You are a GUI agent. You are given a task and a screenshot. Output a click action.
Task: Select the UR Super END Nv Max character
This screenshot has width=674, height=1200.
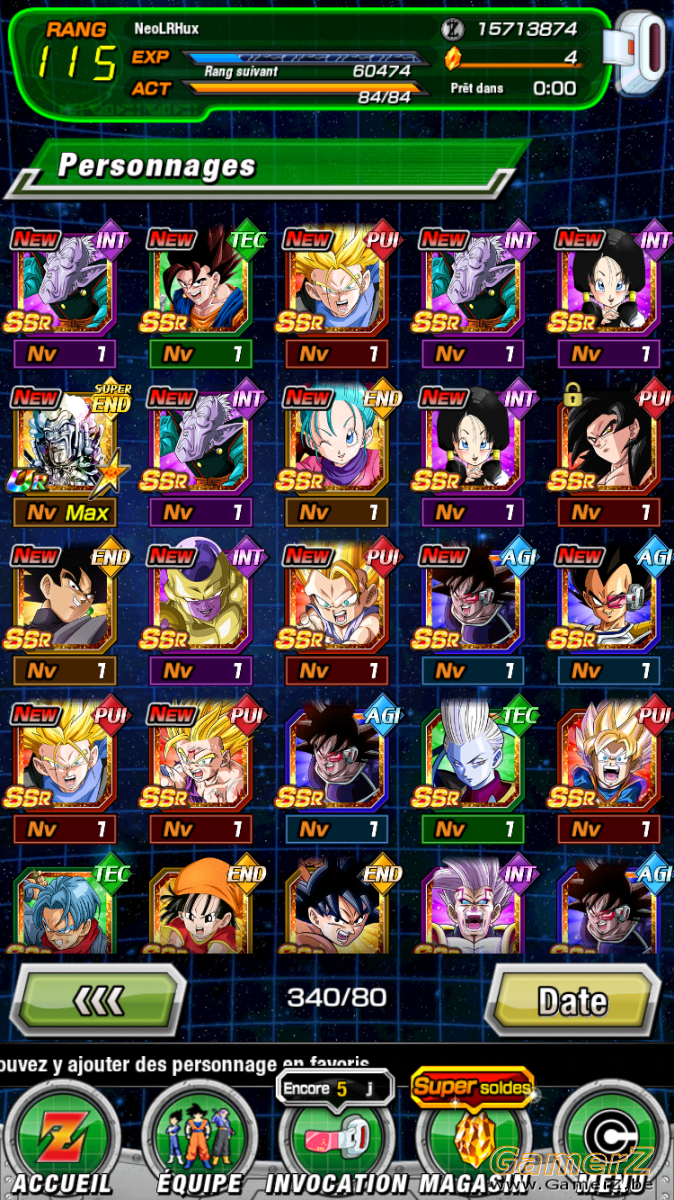[64, 456]
